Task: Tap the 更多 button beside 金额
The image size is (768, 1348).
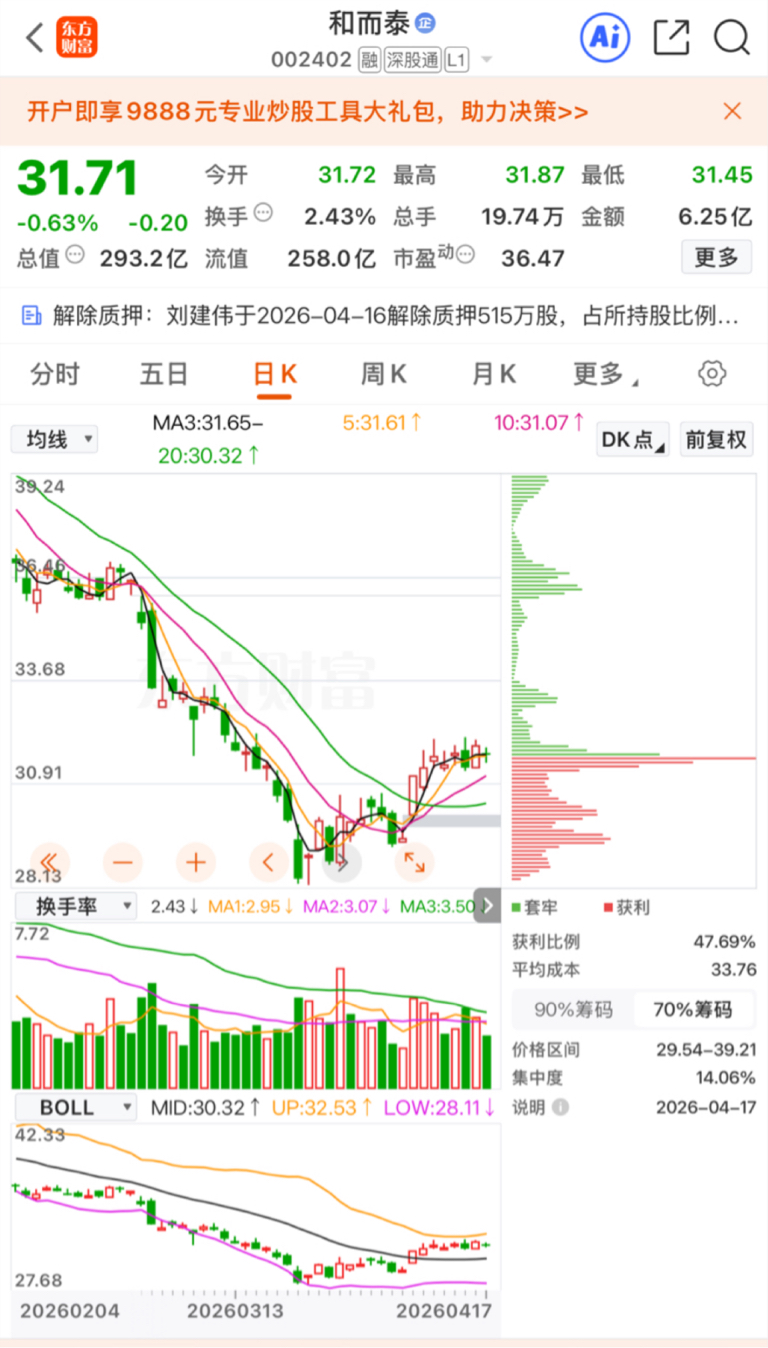Action: 716,258
